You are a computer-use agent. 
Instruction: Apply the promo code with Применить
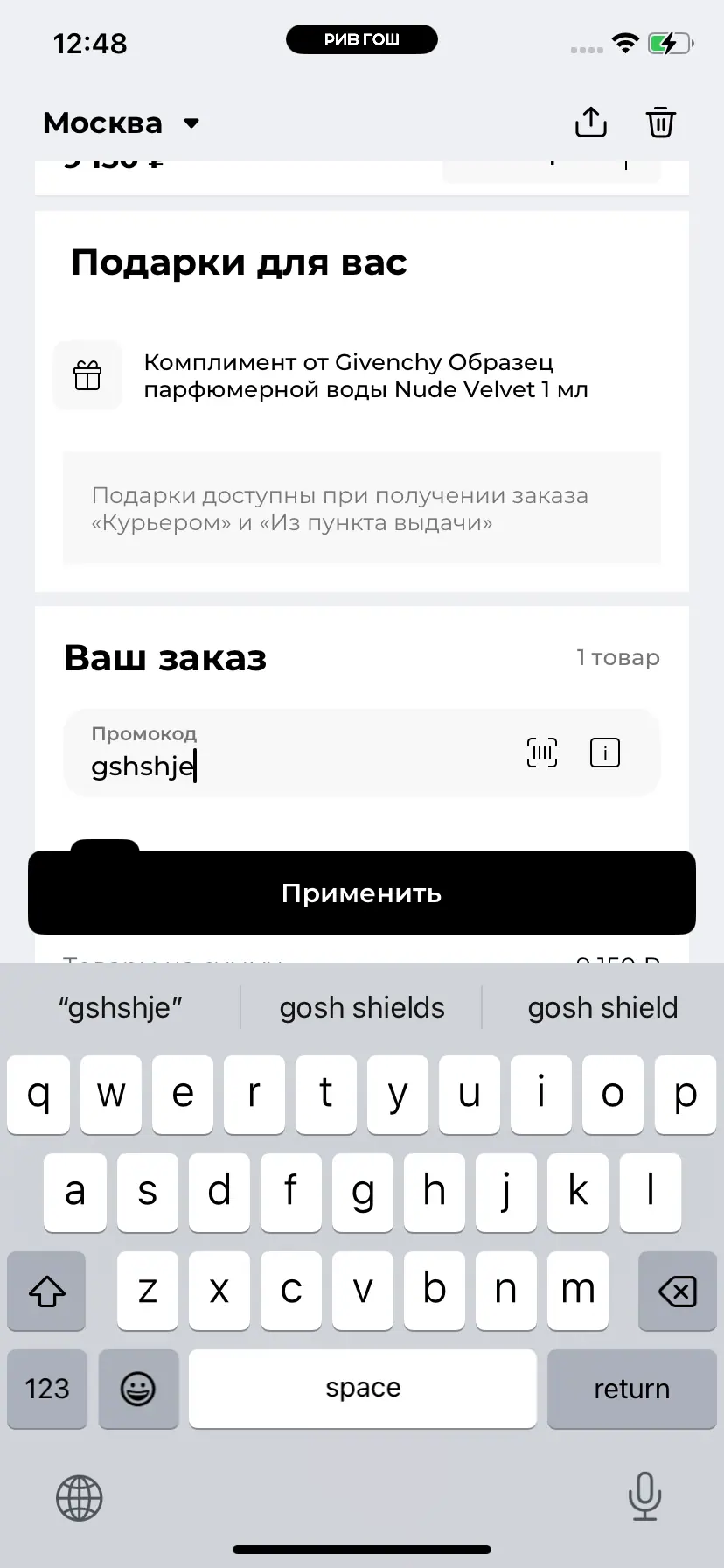point(362,892)
